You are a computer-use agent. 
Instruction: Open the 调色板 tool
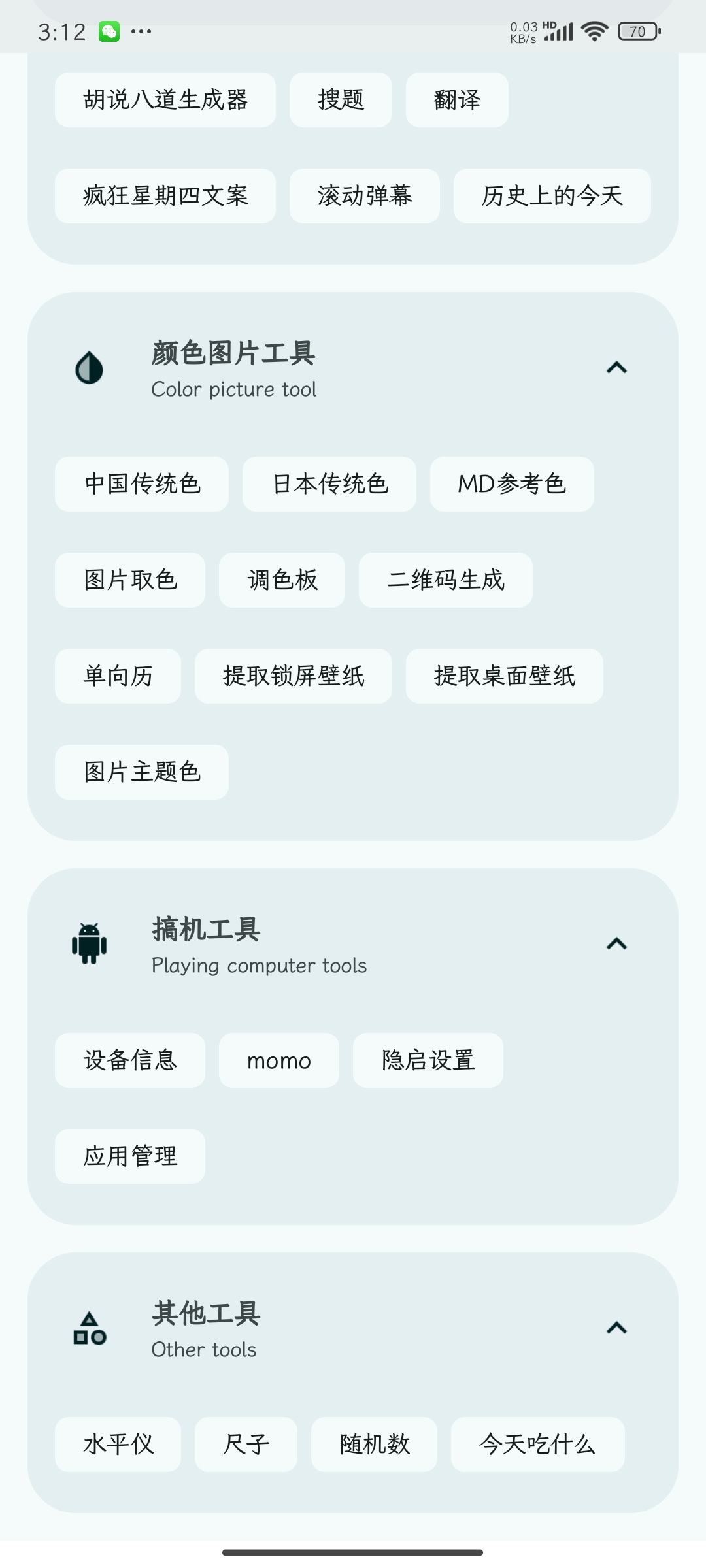tap(282, 580)
